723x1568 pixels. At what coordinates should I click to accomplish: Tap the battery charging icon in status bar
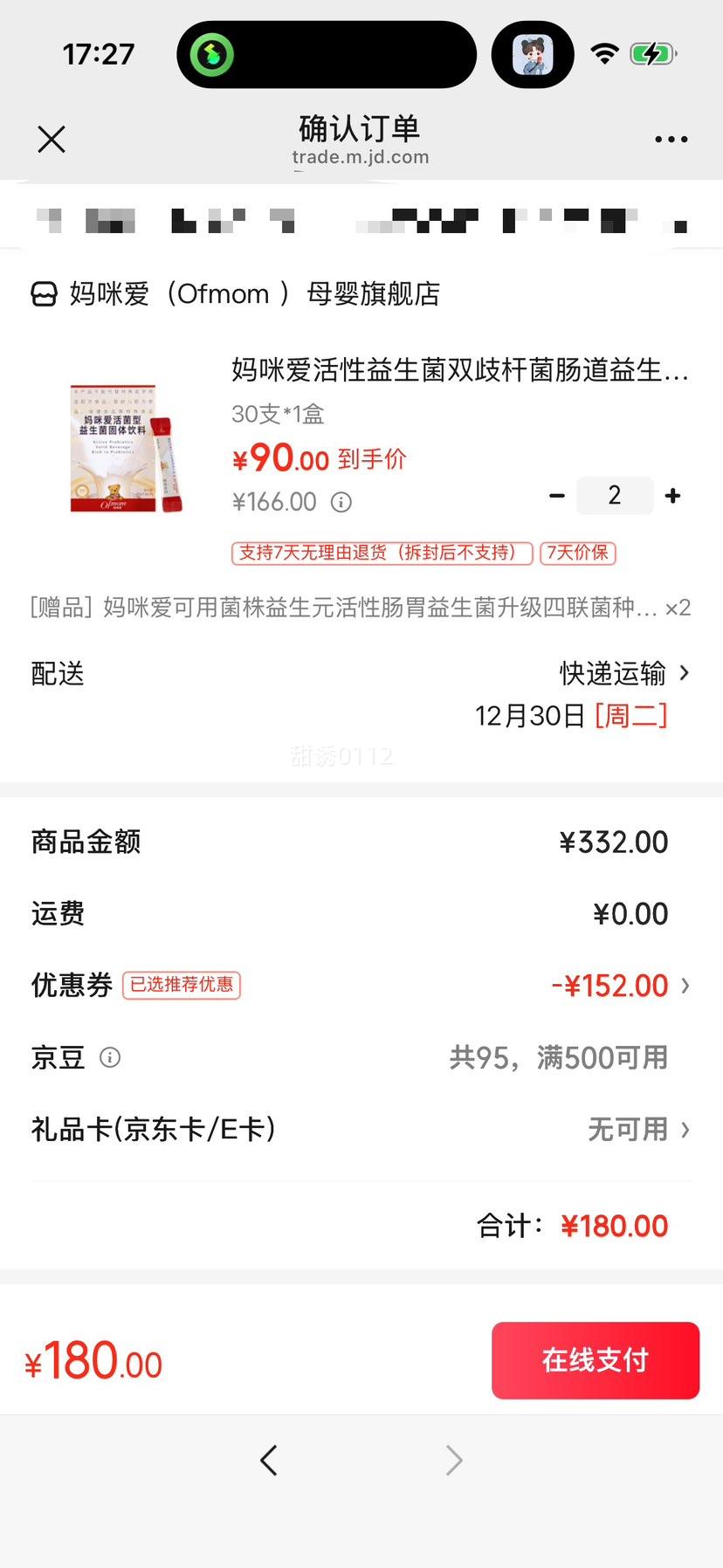tap(653, 52)
